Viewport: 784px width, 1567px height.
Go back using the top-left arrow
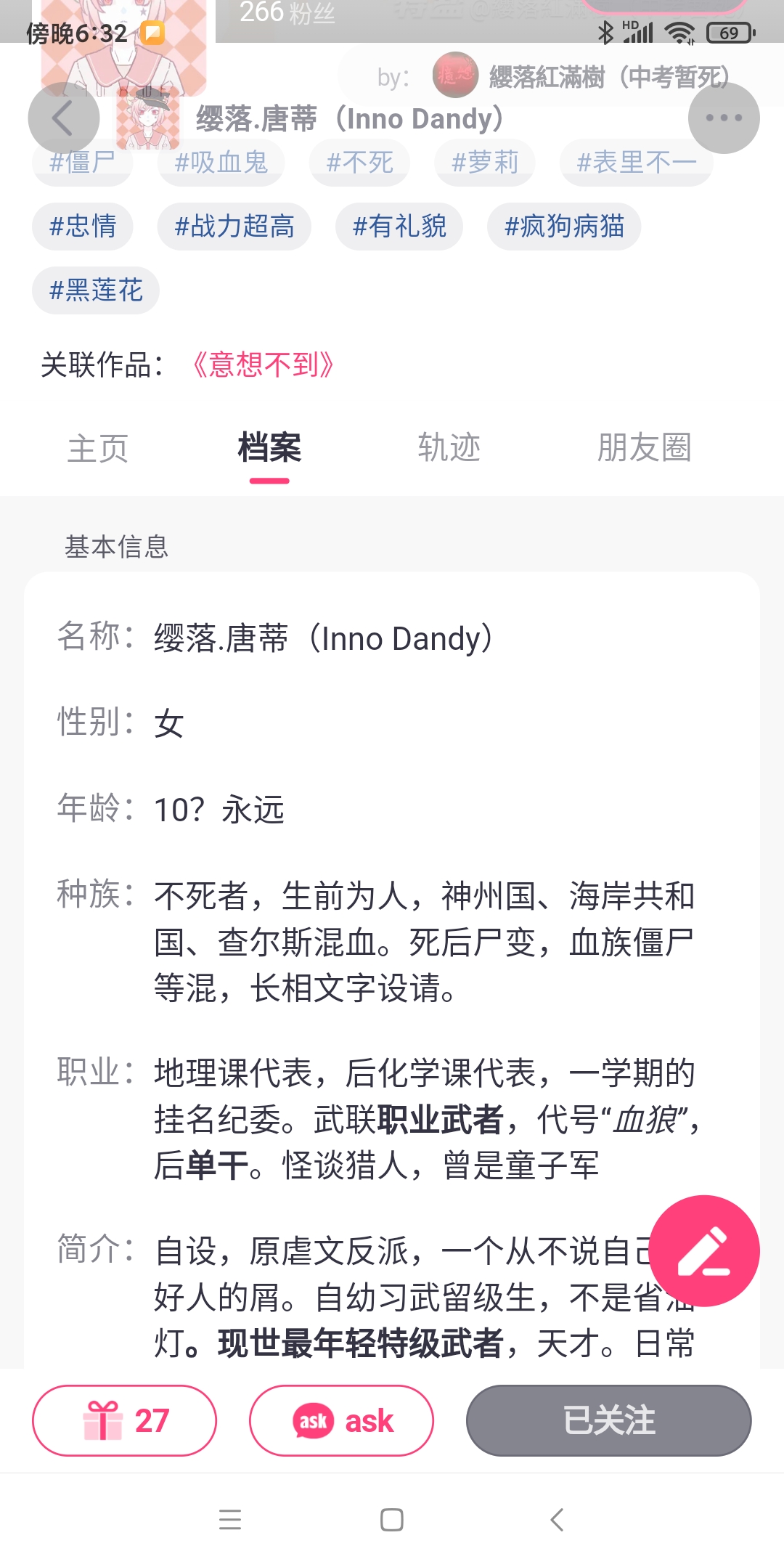pos(63,118)
